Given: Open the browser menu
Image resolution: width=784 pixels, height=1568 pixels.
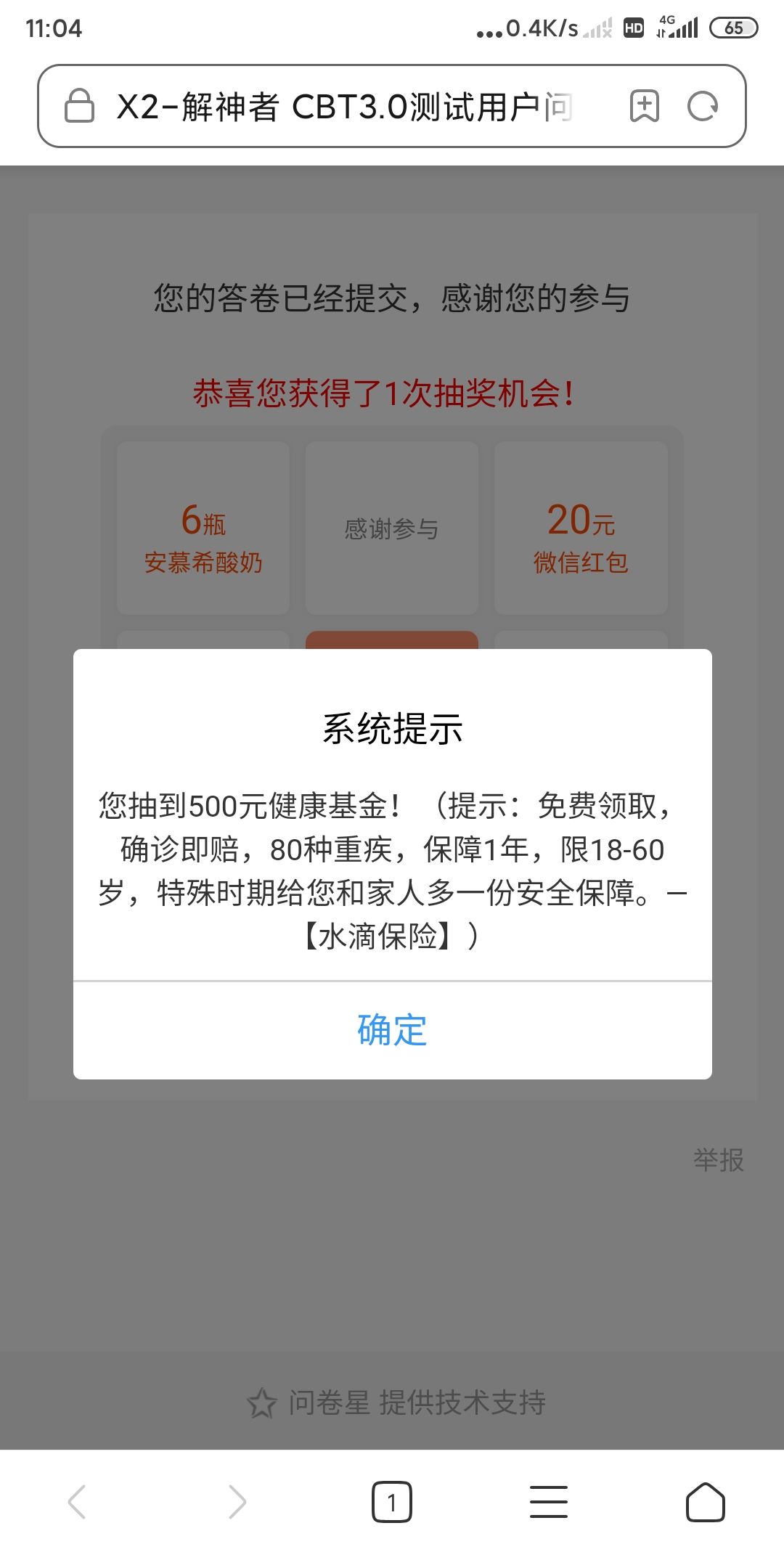Looking at the screenshot, I should point(549,1502).
